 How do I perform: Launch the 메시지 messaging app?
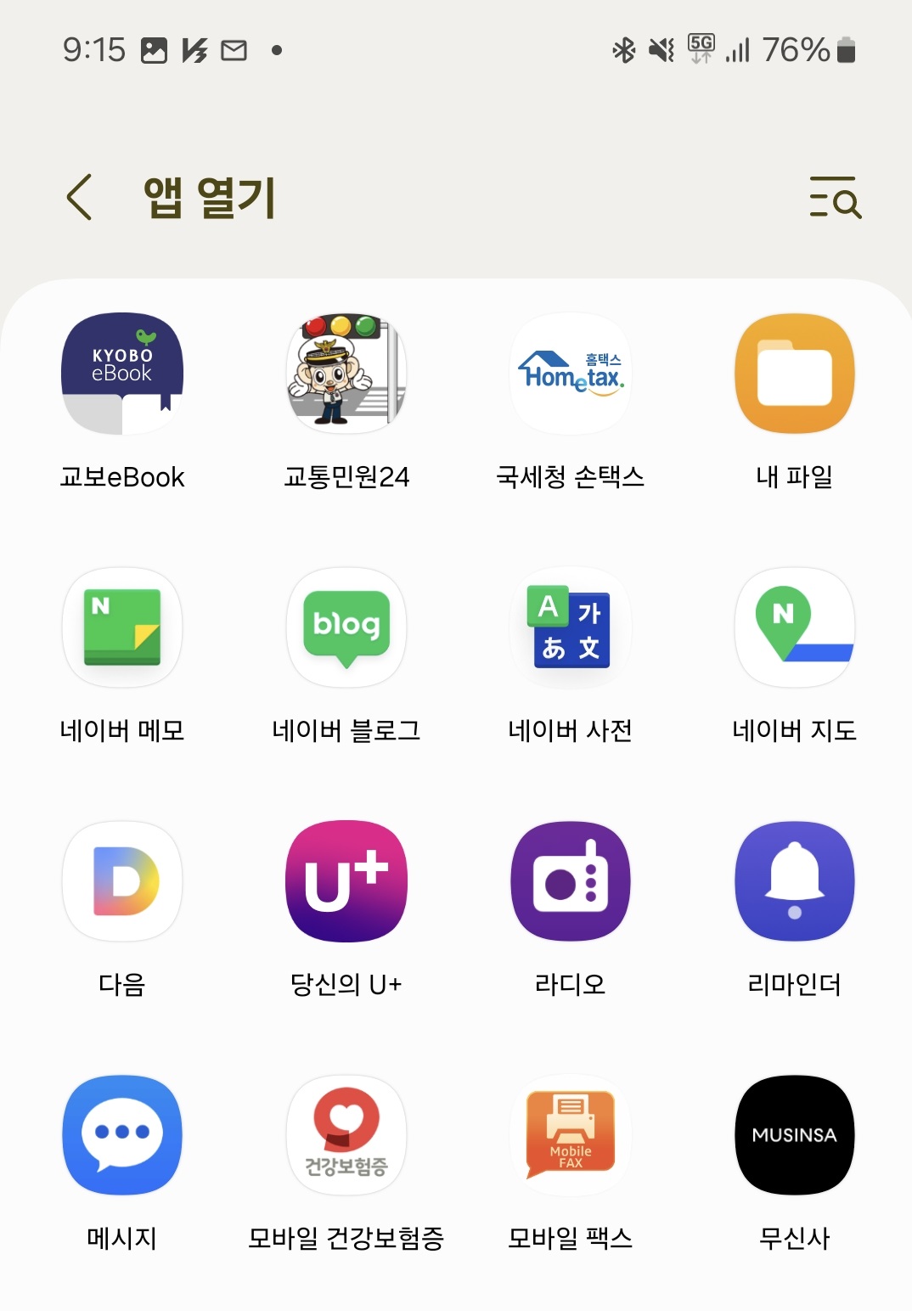pyautogui.click(x=121, y=1135)
